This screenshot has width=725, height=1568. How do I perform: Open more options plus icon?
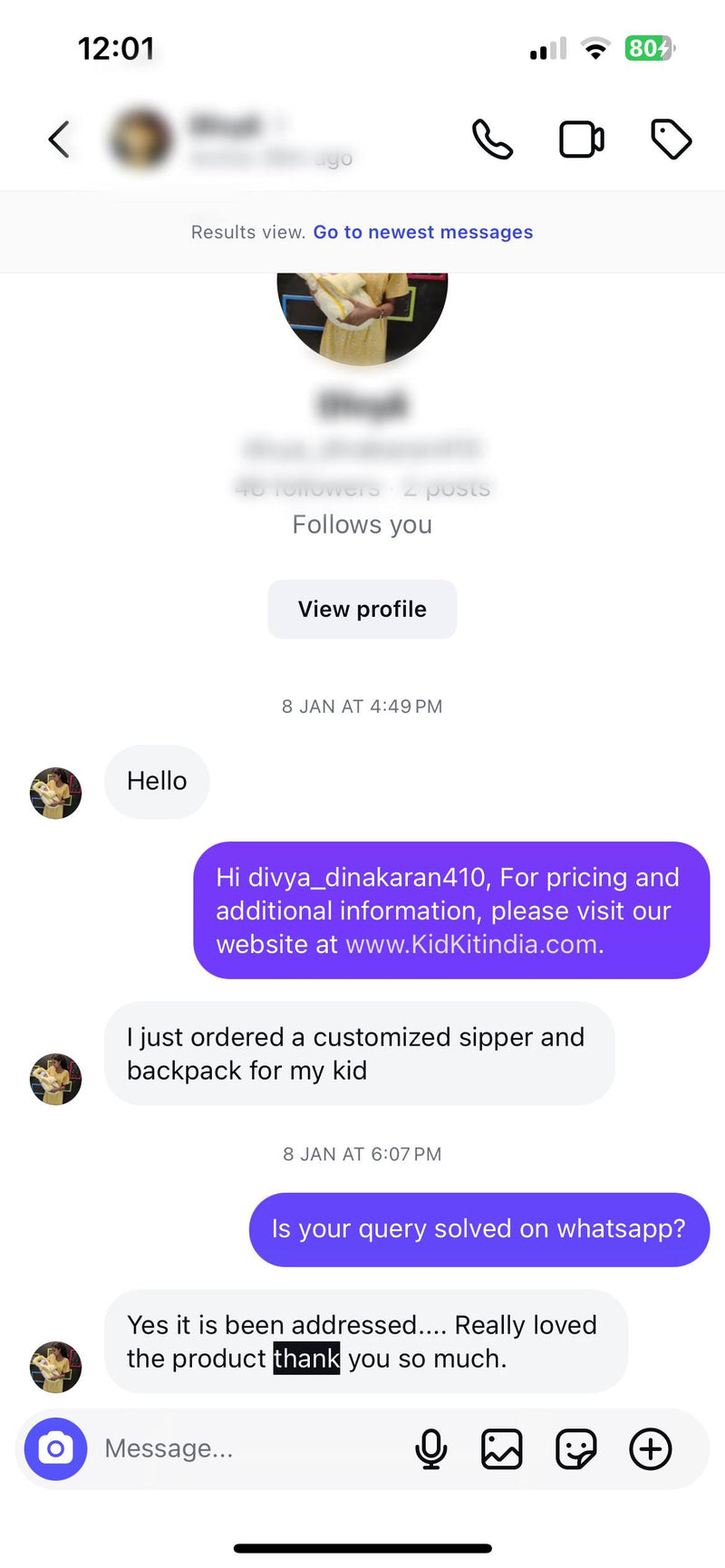[651, 1448]
